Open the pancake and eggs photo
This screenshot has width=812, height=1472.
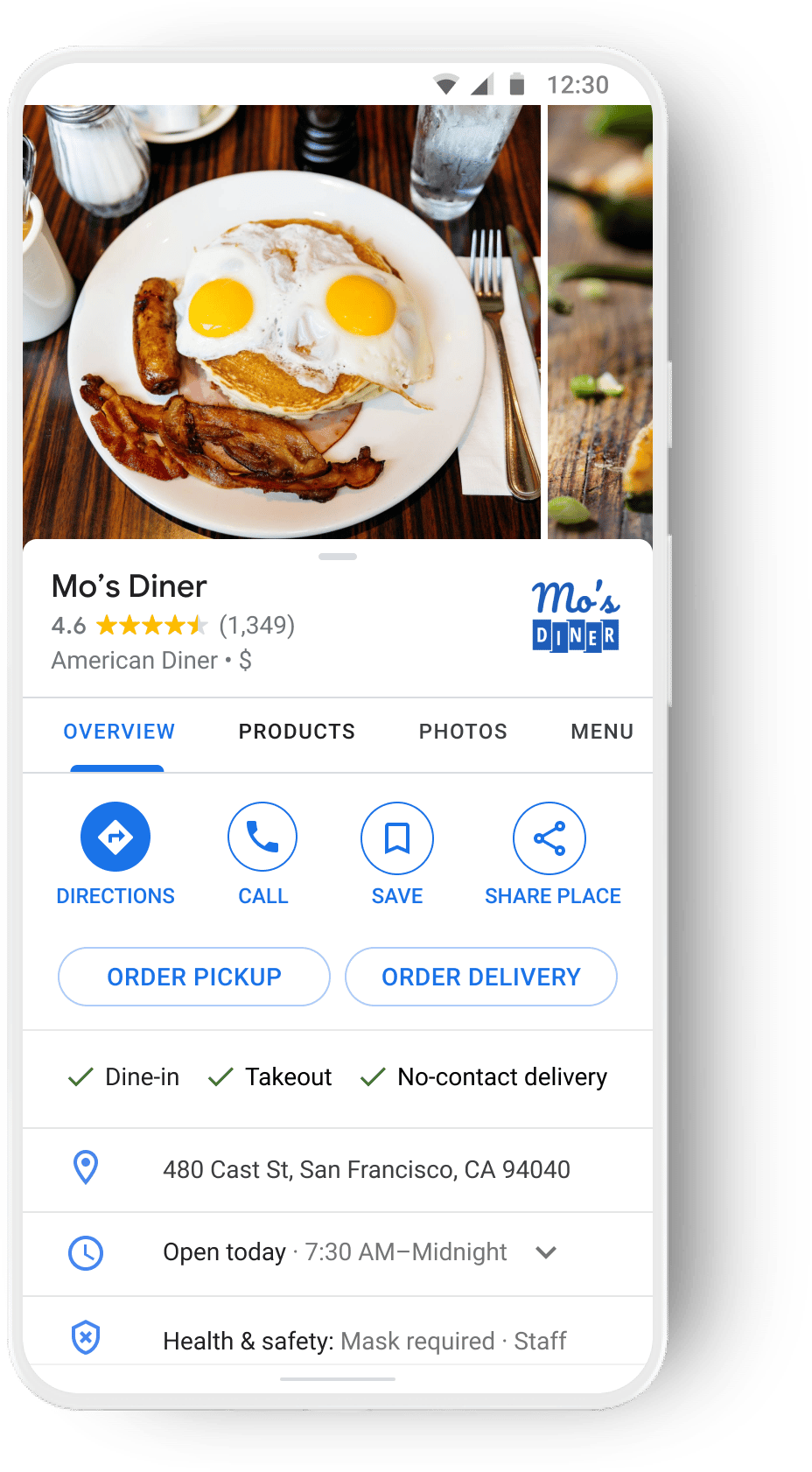pos(282,322)
